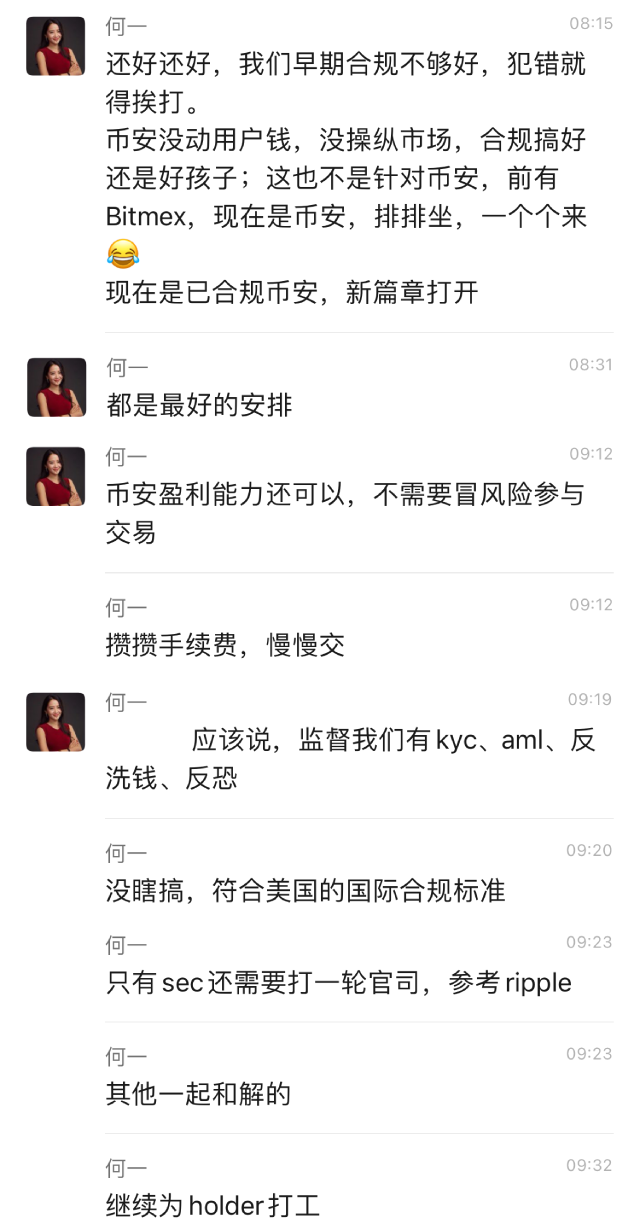Tap 何一's avatar by the 币安盈利能力 message
Screen dimensions: 640x1224
[x=56, y=476]
